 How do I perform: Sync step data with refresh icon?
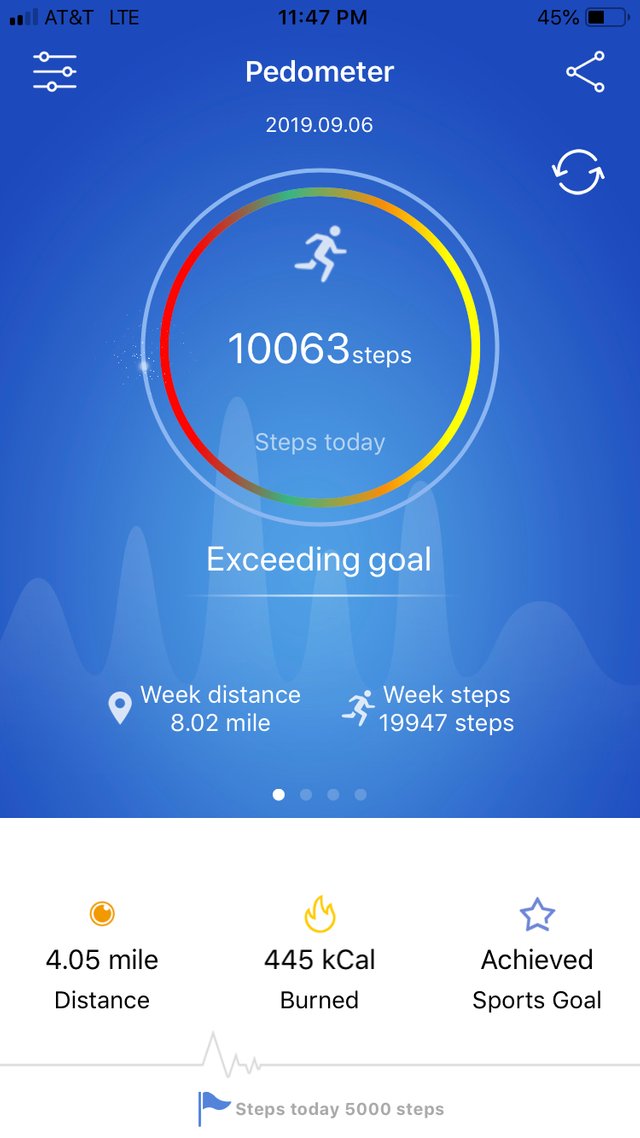[x=578, y=173]
